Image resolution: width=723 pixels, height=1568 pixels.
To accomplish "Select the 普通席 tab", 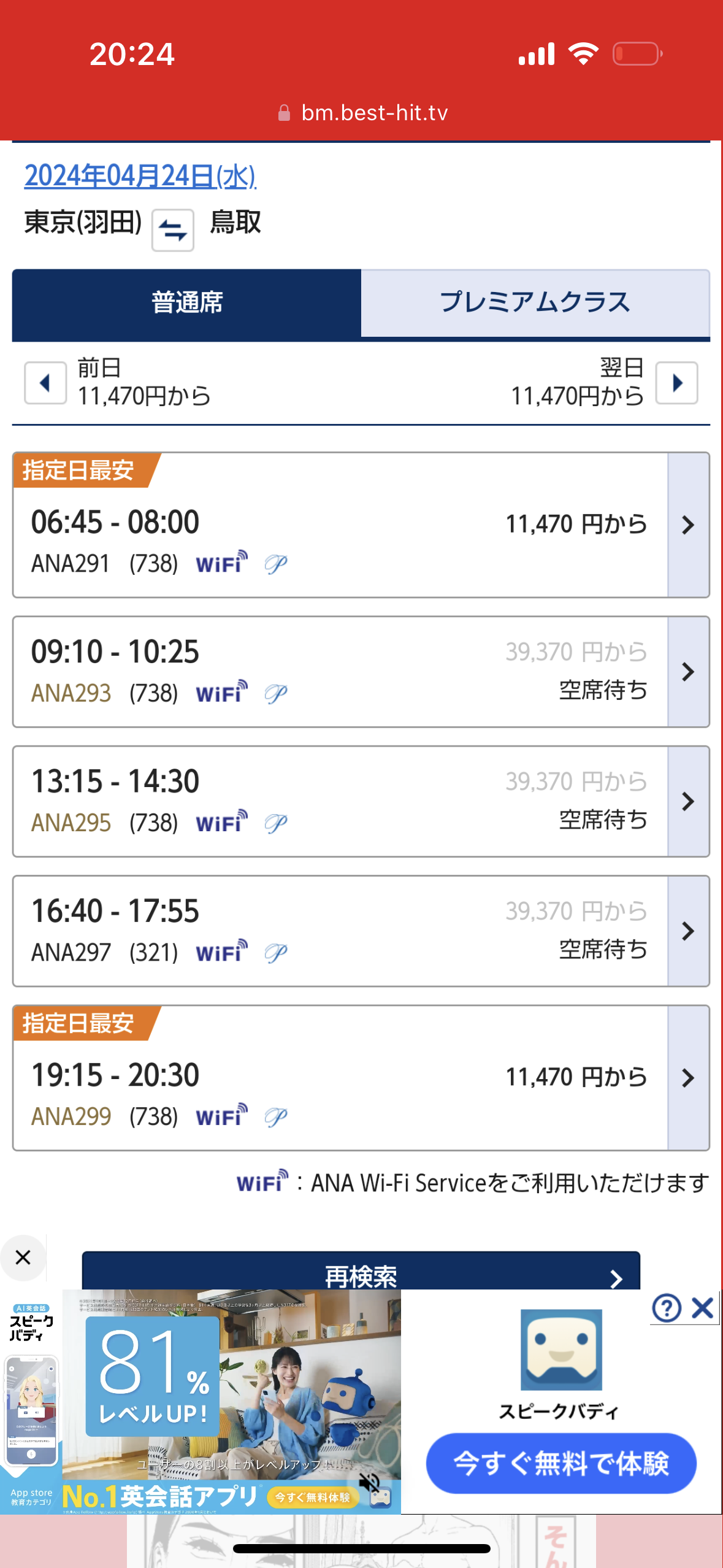I will coord(186,303).
